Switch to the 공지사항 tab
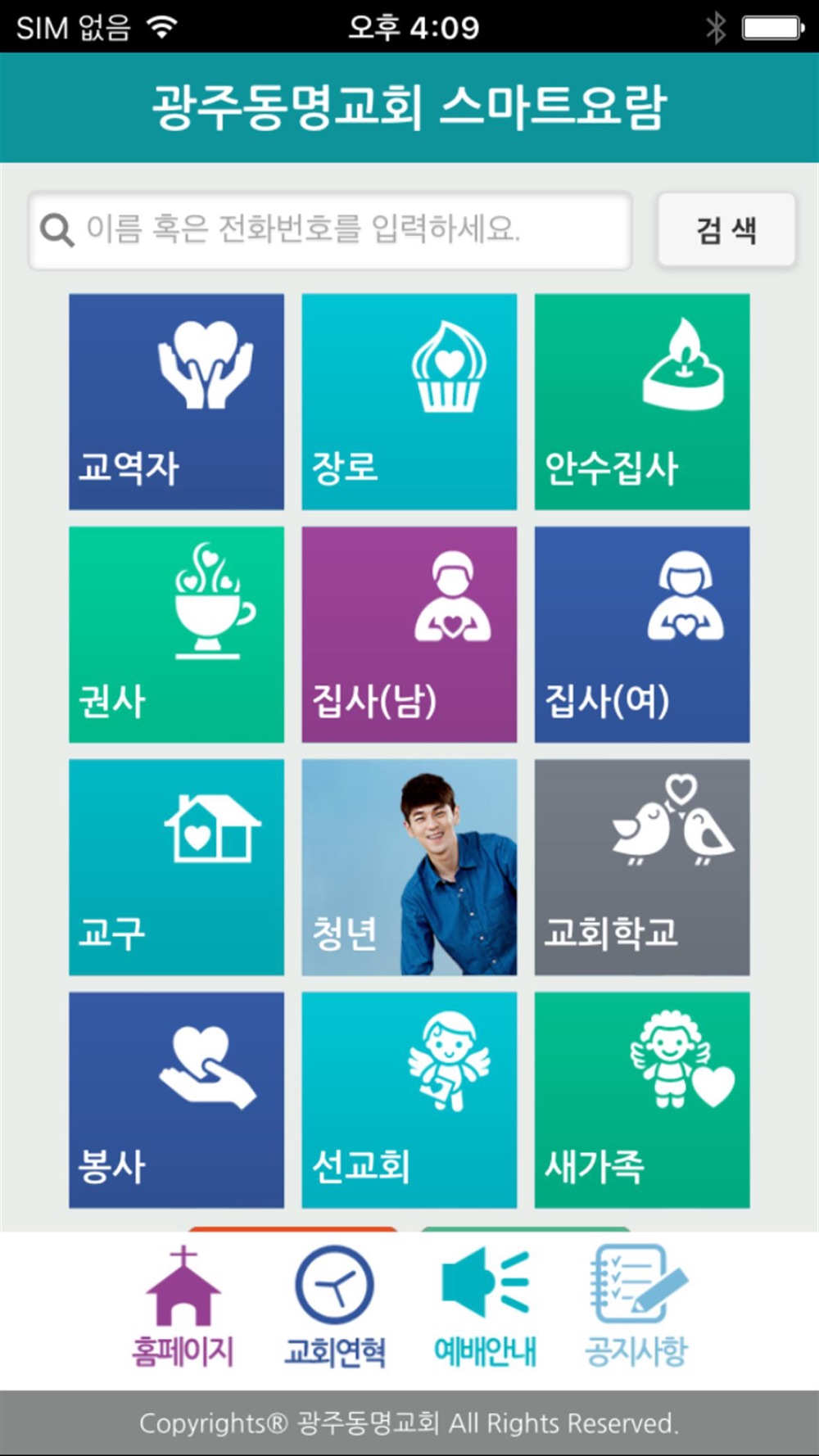Image resolution: width=819 pixels, height=1456 pixels. (636, 1309)
